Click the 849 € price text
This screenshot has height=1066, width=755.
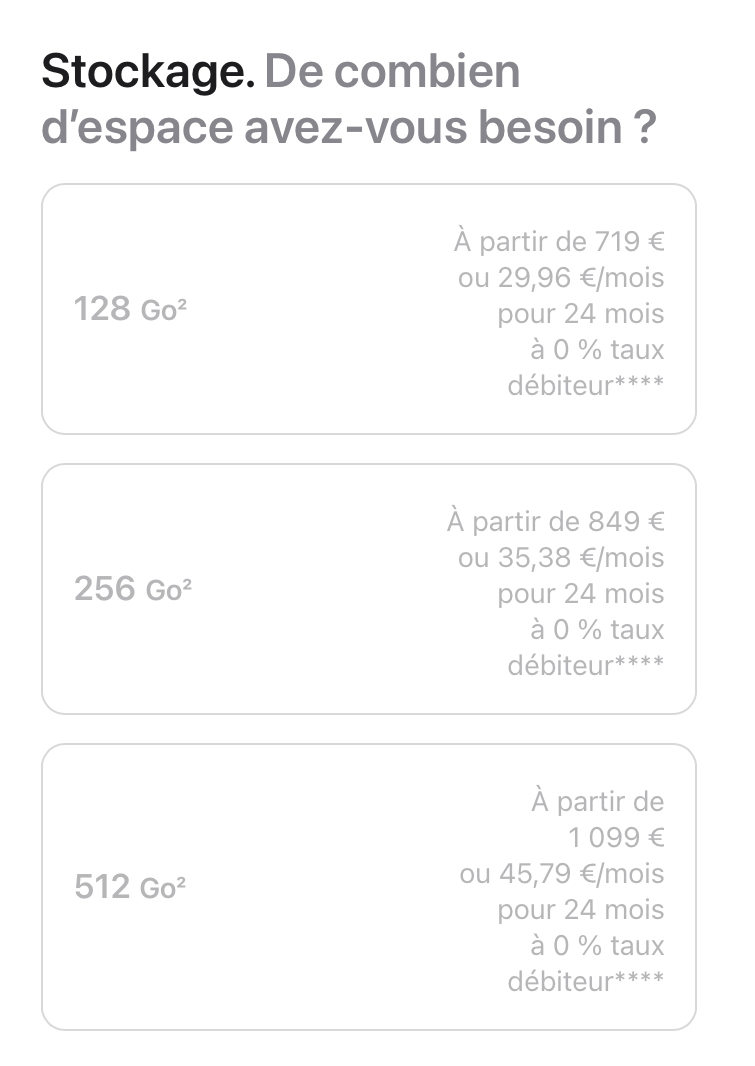coord(628,521)
